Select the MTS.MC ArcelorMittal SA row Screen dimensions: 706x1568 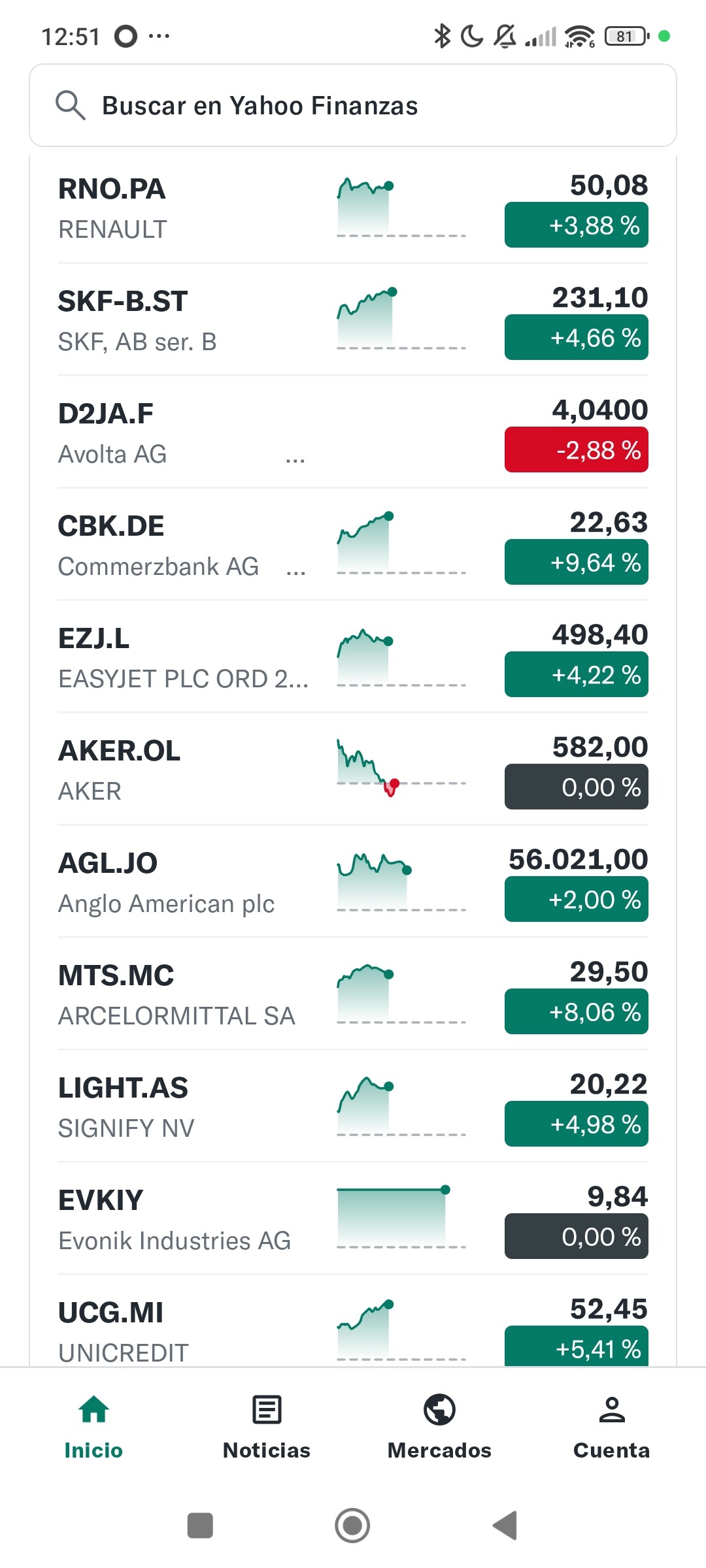353,994
